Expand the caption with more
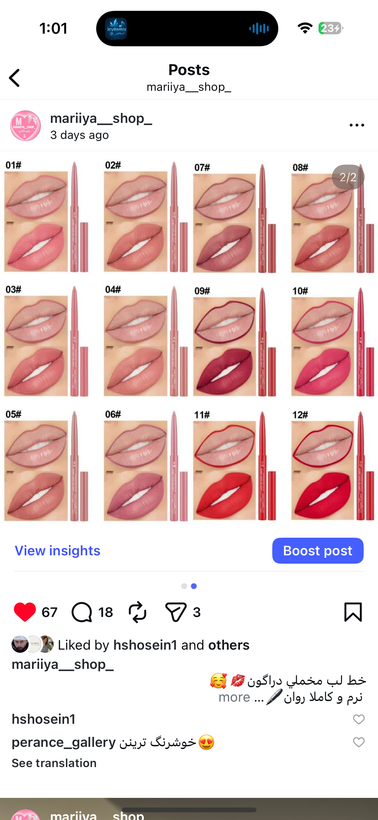 [234, 697]
